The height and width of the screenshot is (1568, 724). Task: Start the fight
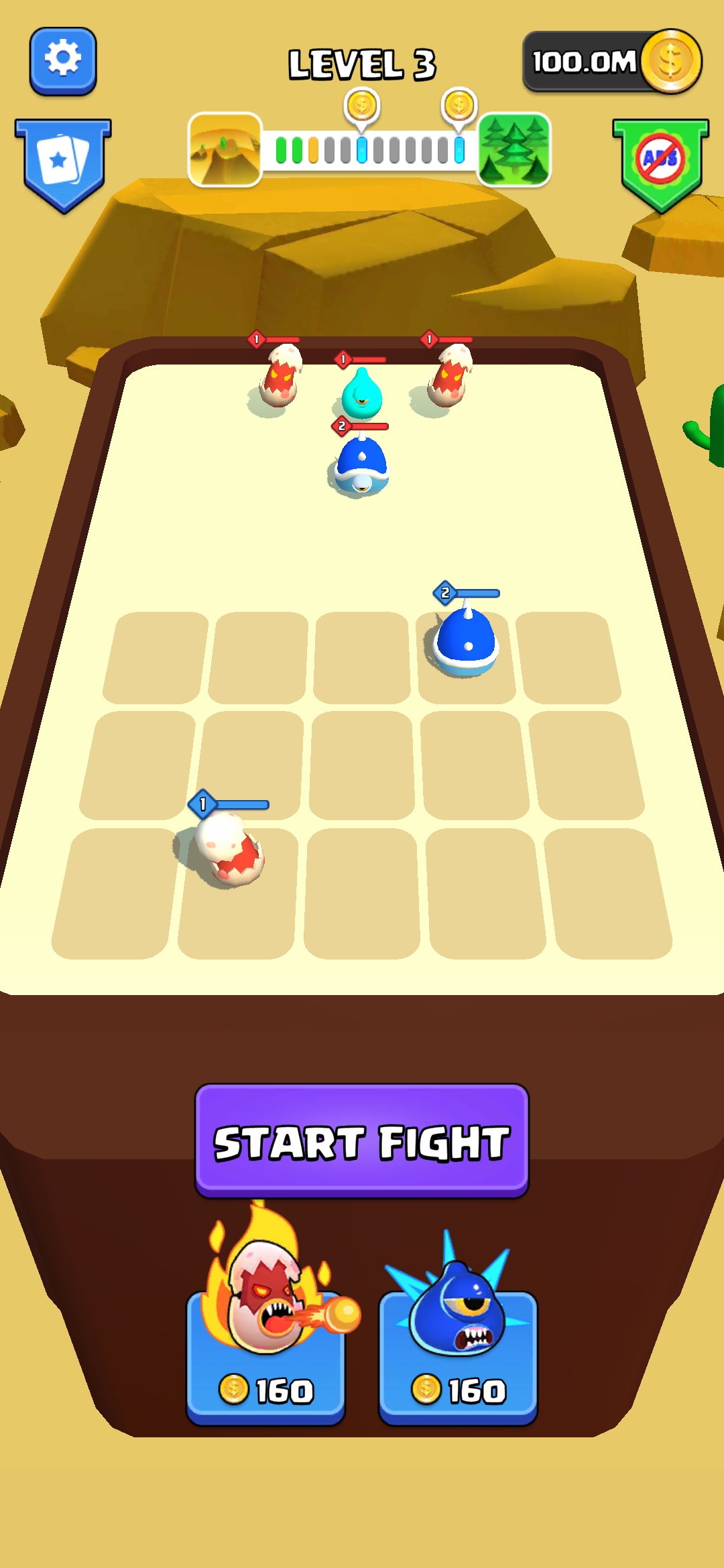(362, 1141)
